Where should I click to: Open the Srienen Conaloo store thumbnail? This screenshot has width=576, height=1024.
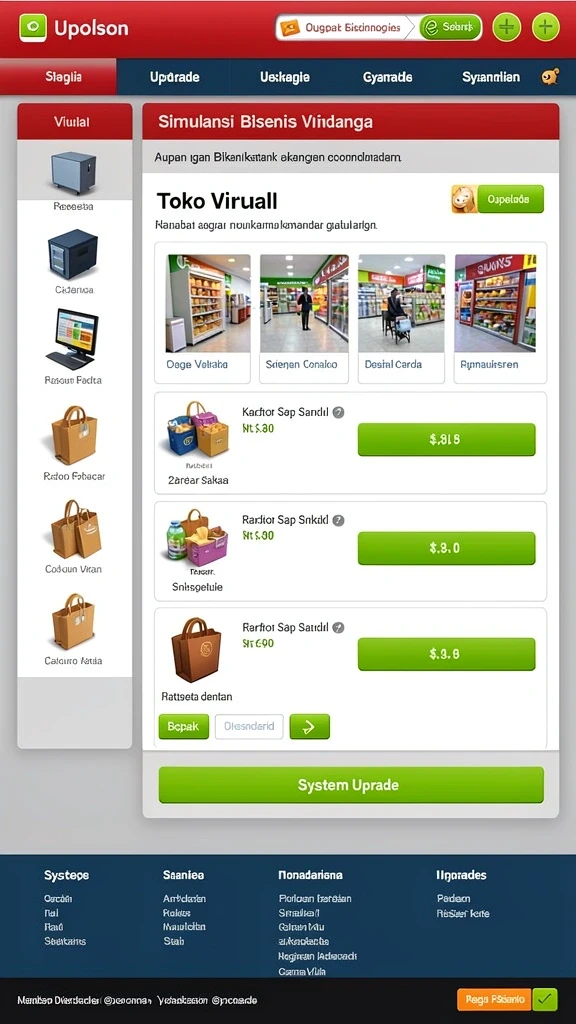coord(304,318)
